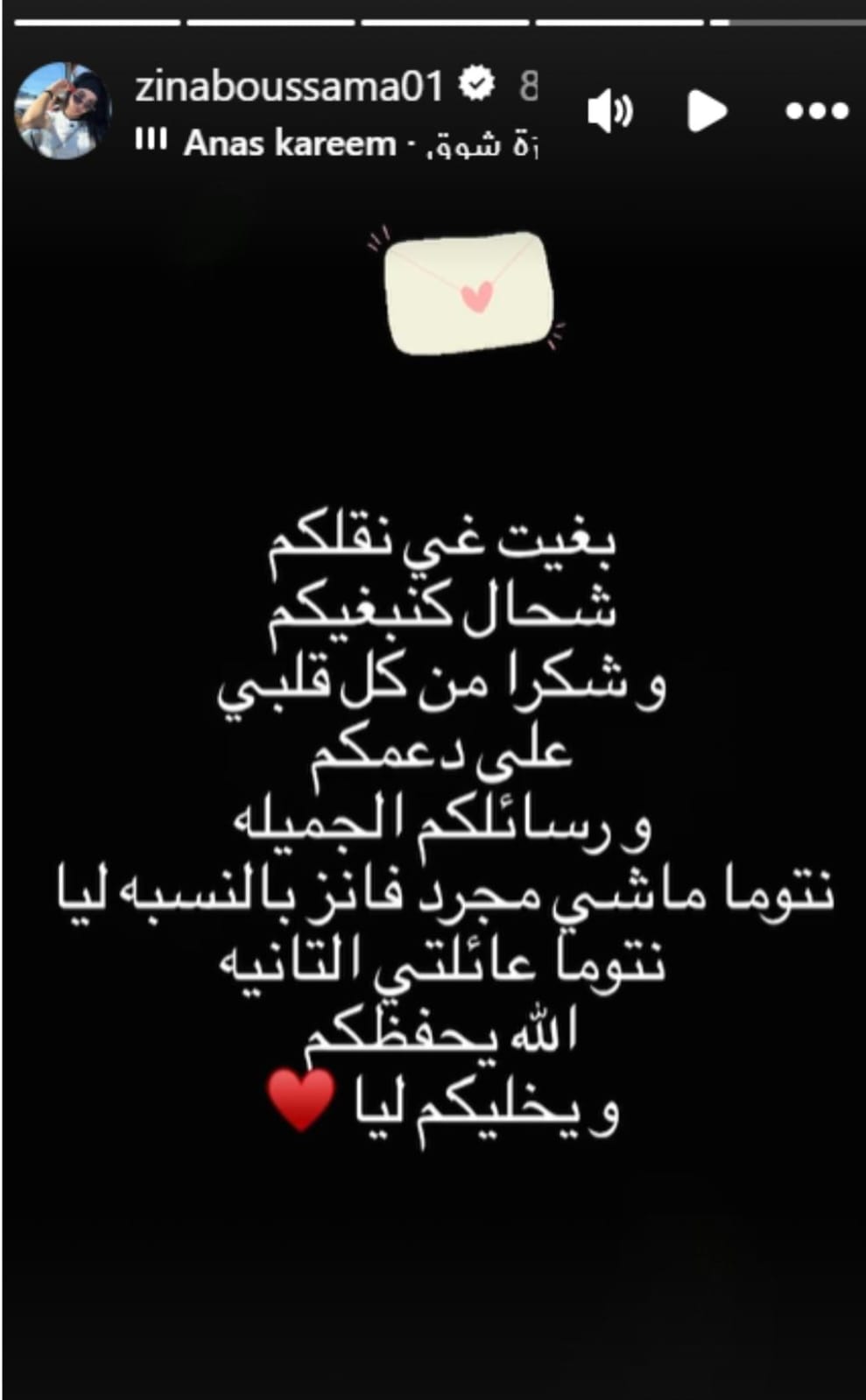866x1400 pixels.
Task: Tap the play button to resume the story
Action: click(707, 111)
